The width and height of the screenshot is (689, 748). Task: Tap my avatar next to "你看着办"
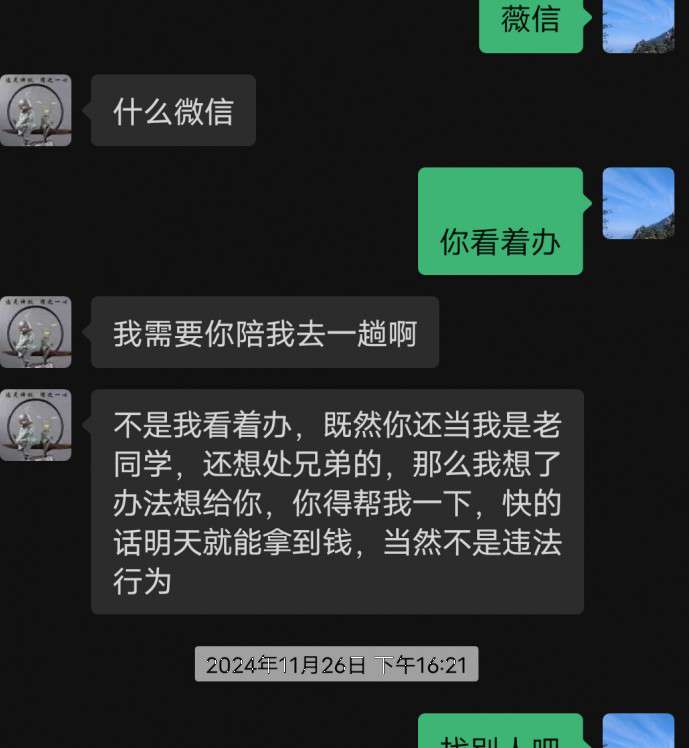[x=638, y=203]
